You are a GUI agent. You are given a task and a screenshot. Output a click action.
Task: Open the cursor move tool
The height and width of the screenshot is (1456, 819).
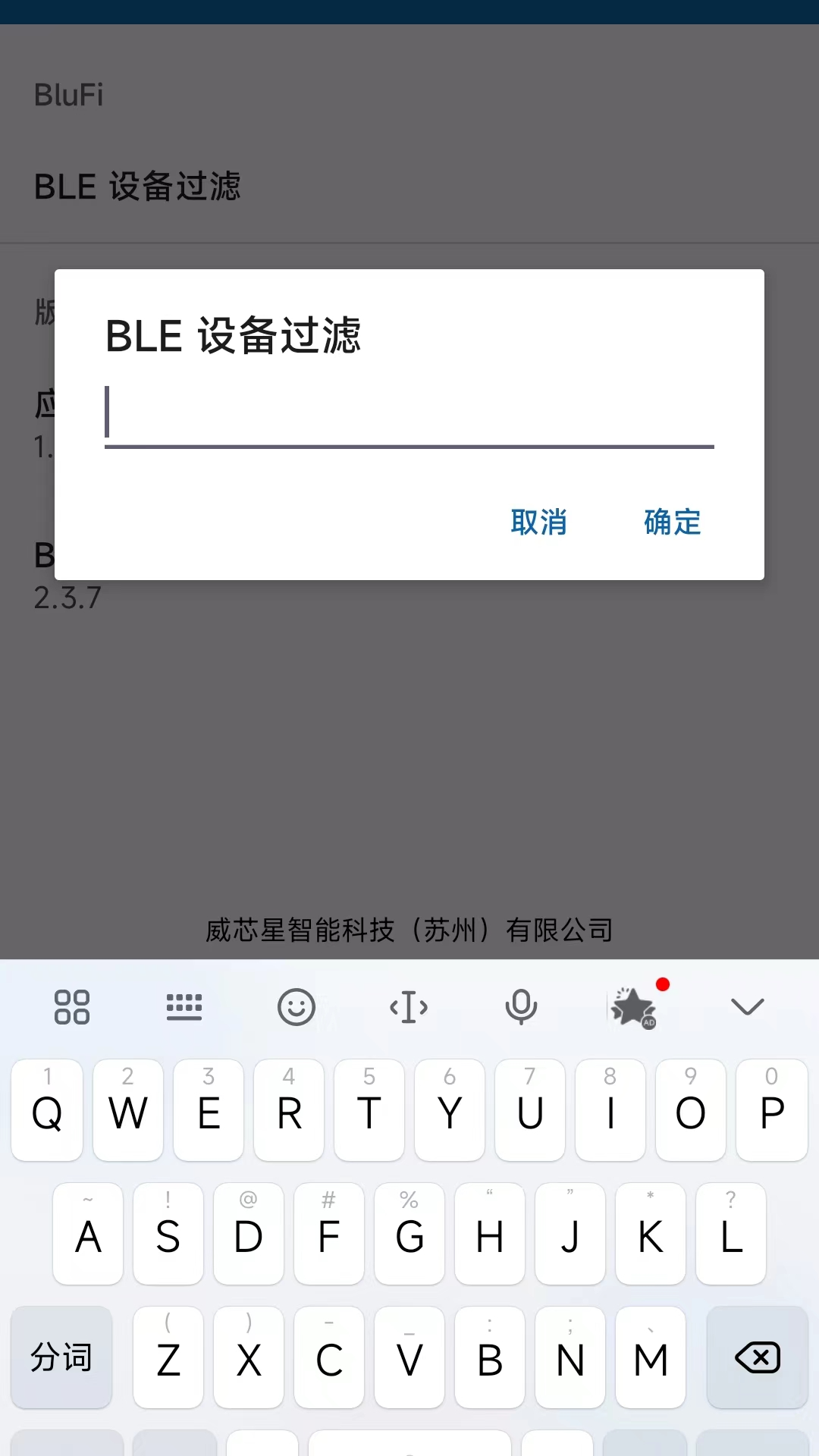[x=409, y=1007]
